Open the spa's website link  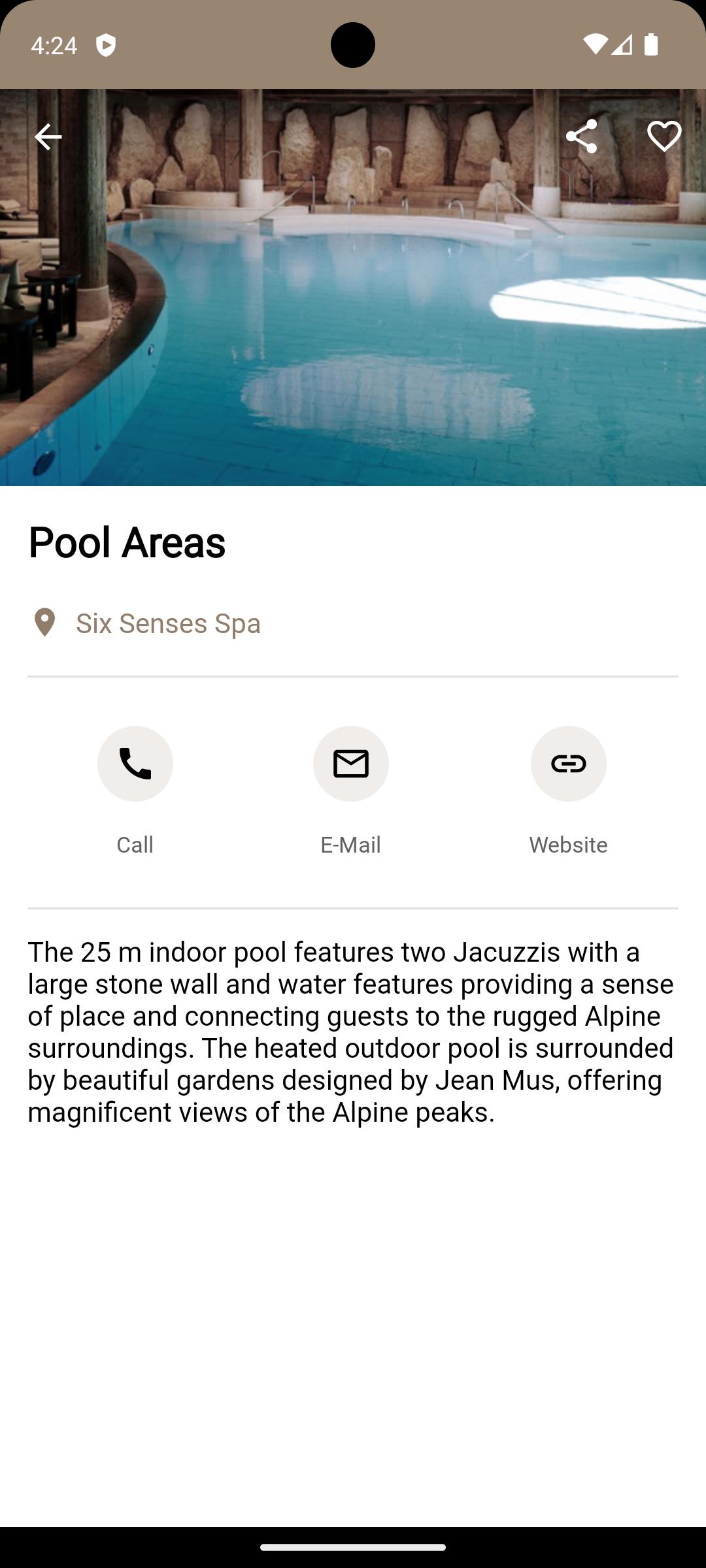click(569, 764)
